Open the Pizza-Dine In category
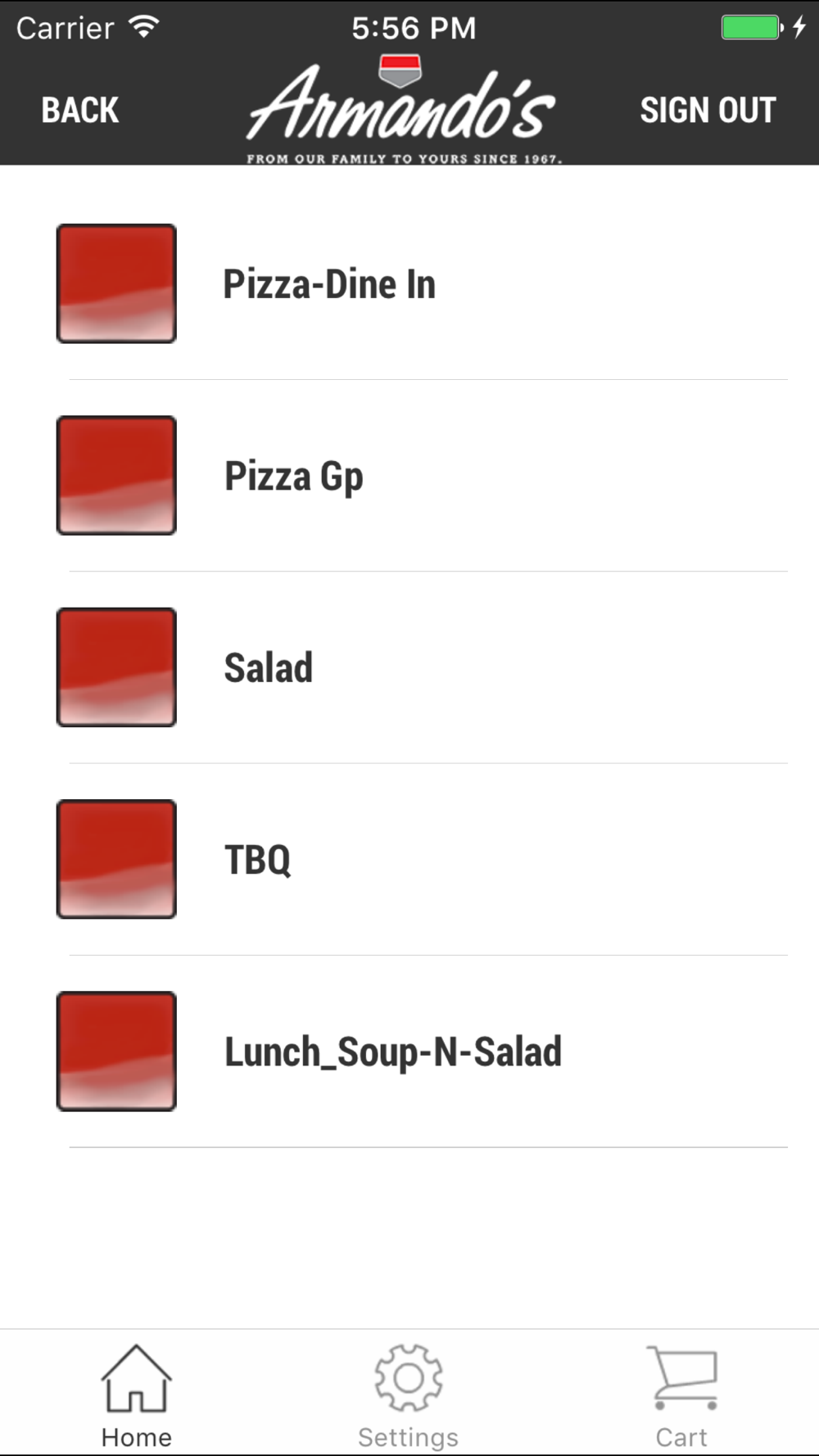 coord(409,283)
